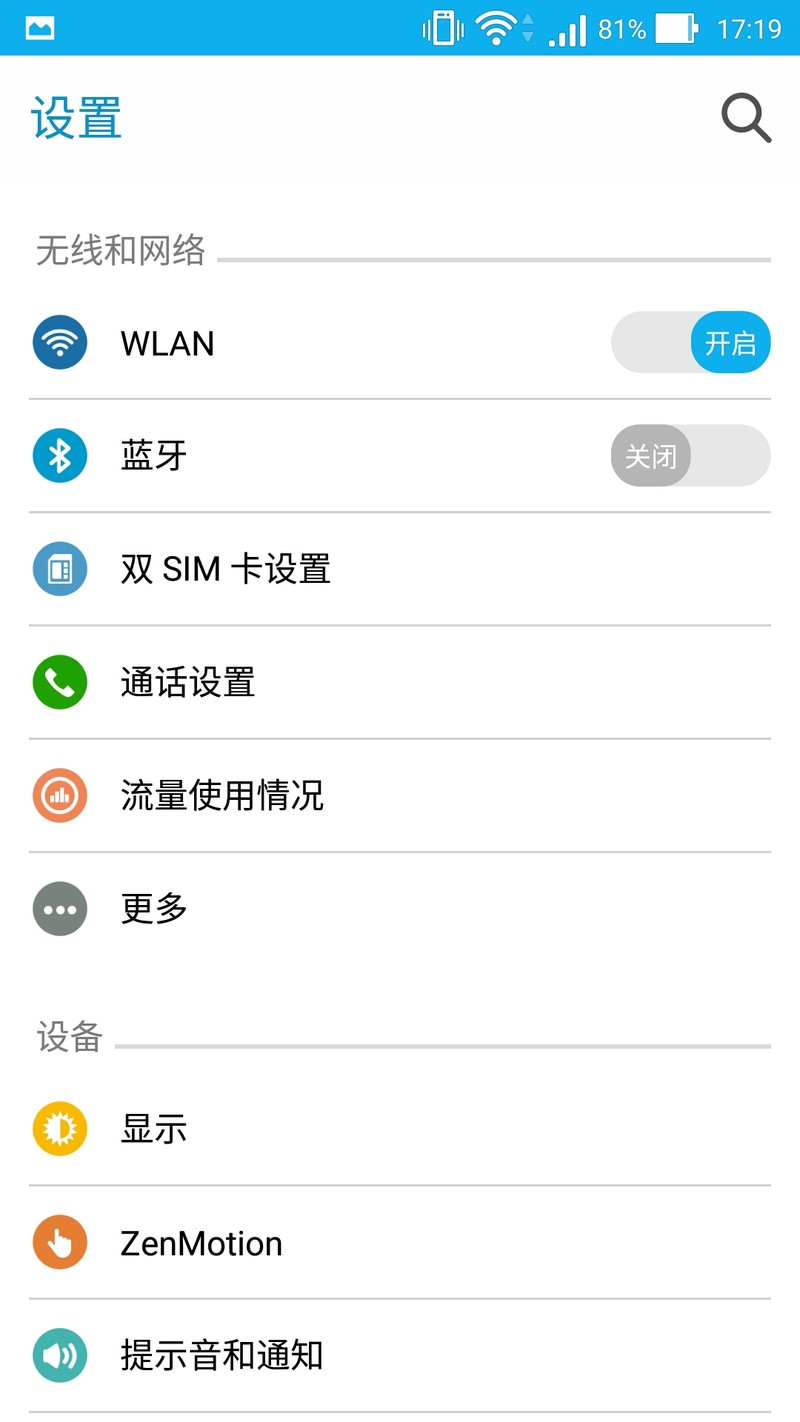Open the 显示 settings entry
Image resolution: width=800 pixels, height=1422 pixels.
click(x=300, y=1128)
